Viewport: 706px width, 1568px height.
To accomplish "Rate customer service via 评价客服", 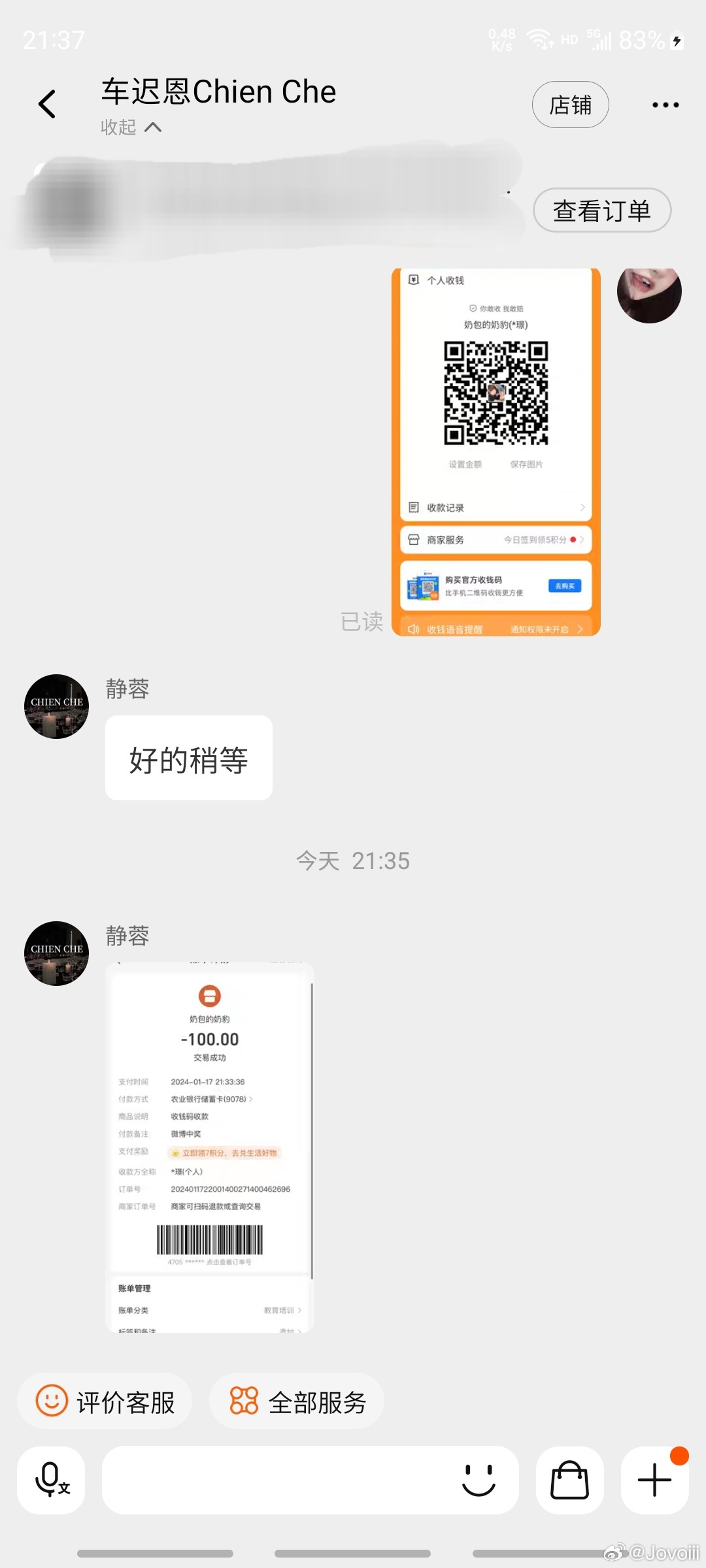I will pos(105,1401).
